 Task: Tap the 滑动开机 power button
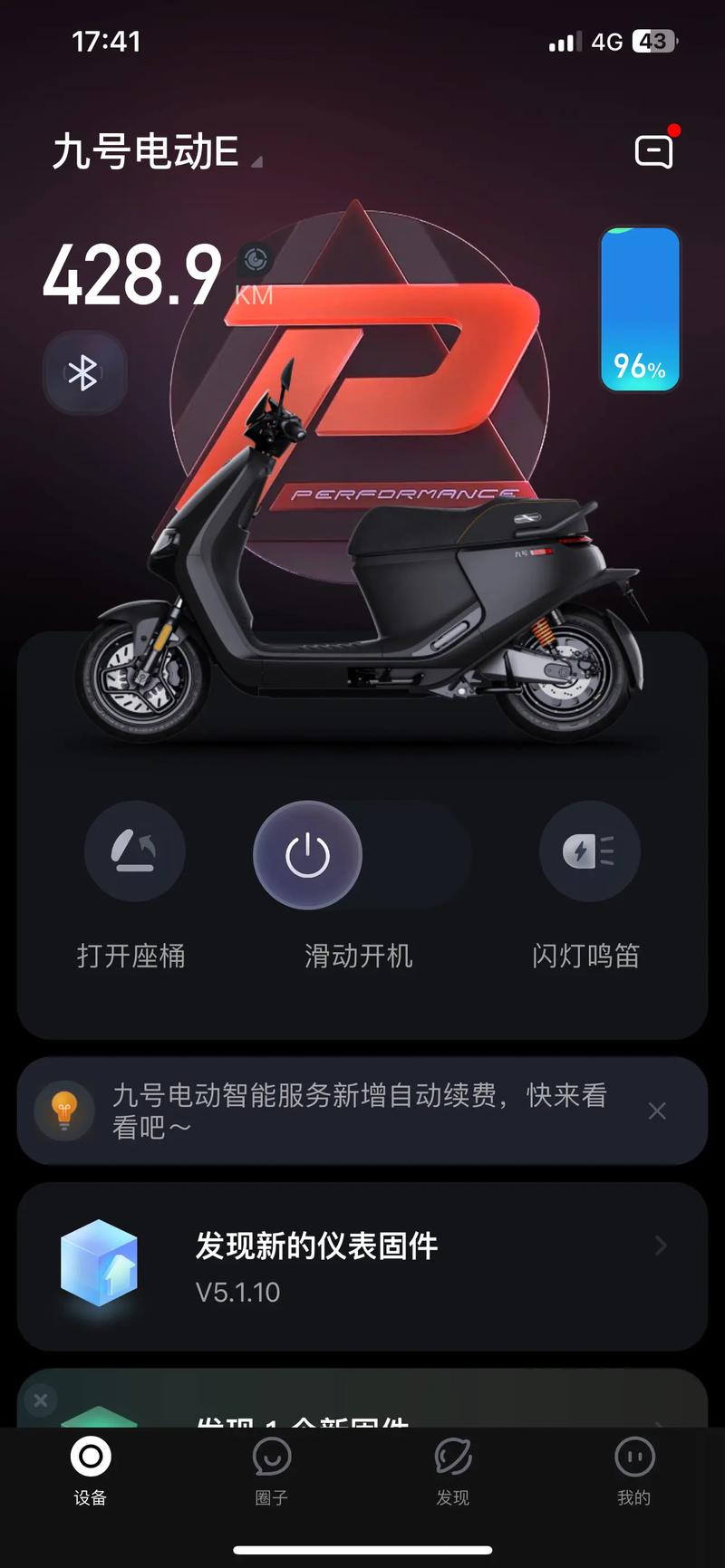click(x=307, y=854)
